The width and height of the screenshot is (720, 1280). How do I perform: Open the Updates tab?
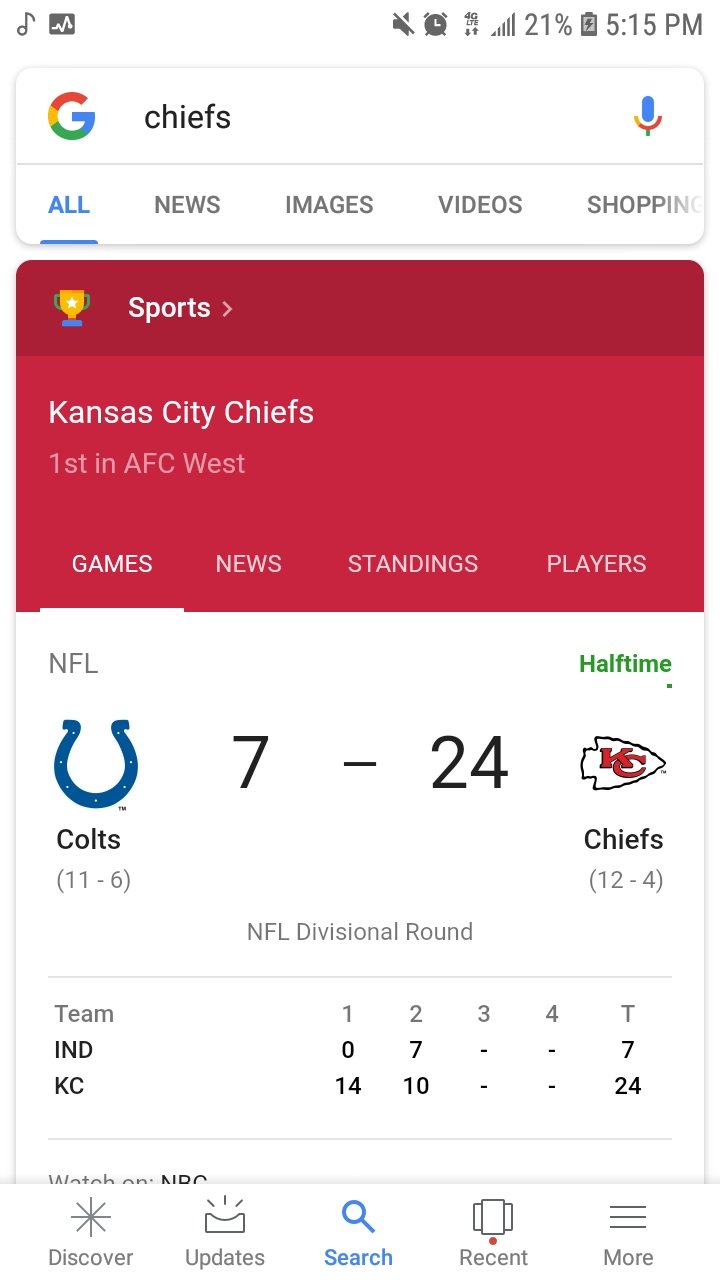coord(225,1233)
